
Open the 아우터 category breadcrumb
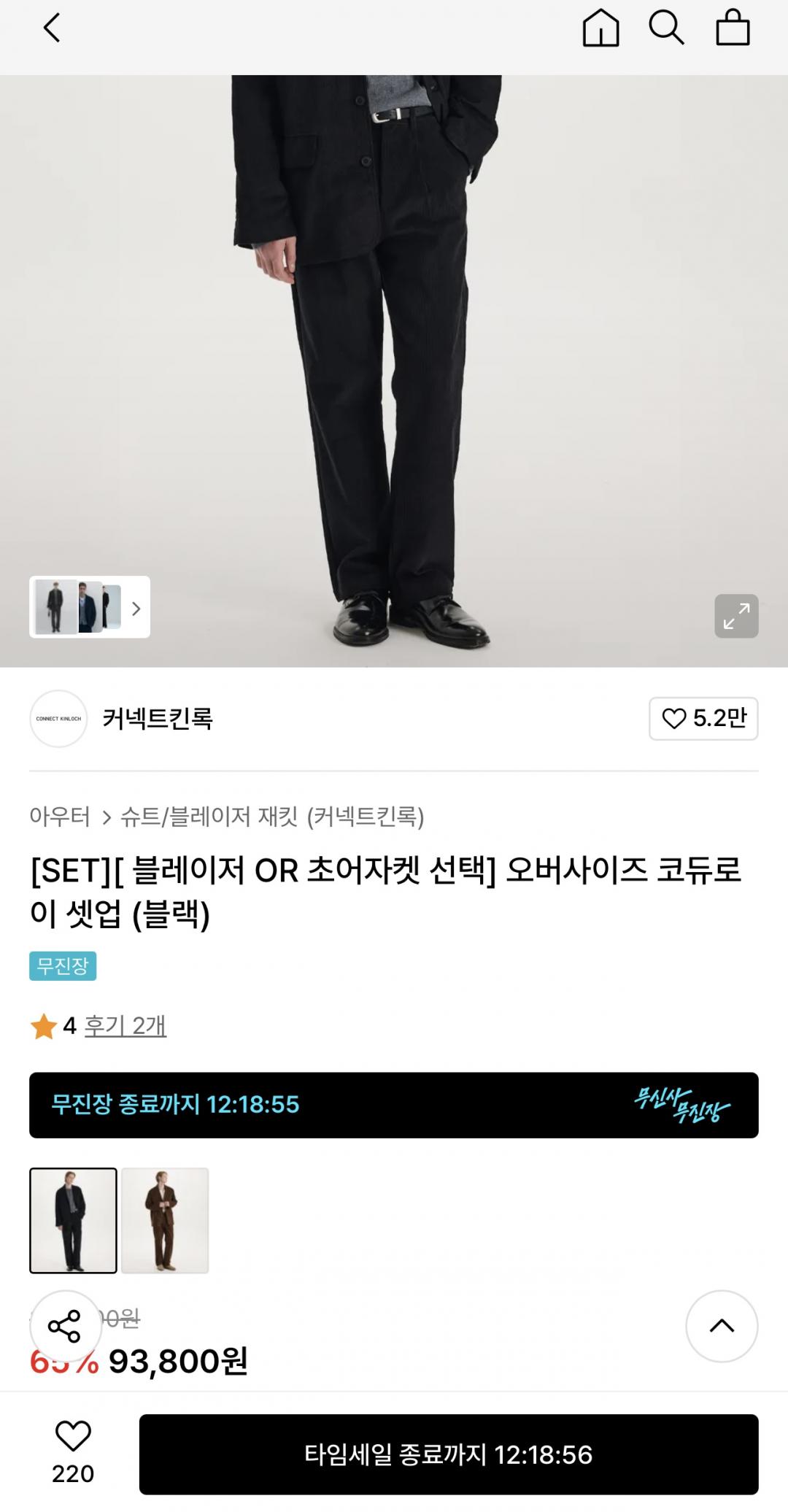tap(60, 817)
